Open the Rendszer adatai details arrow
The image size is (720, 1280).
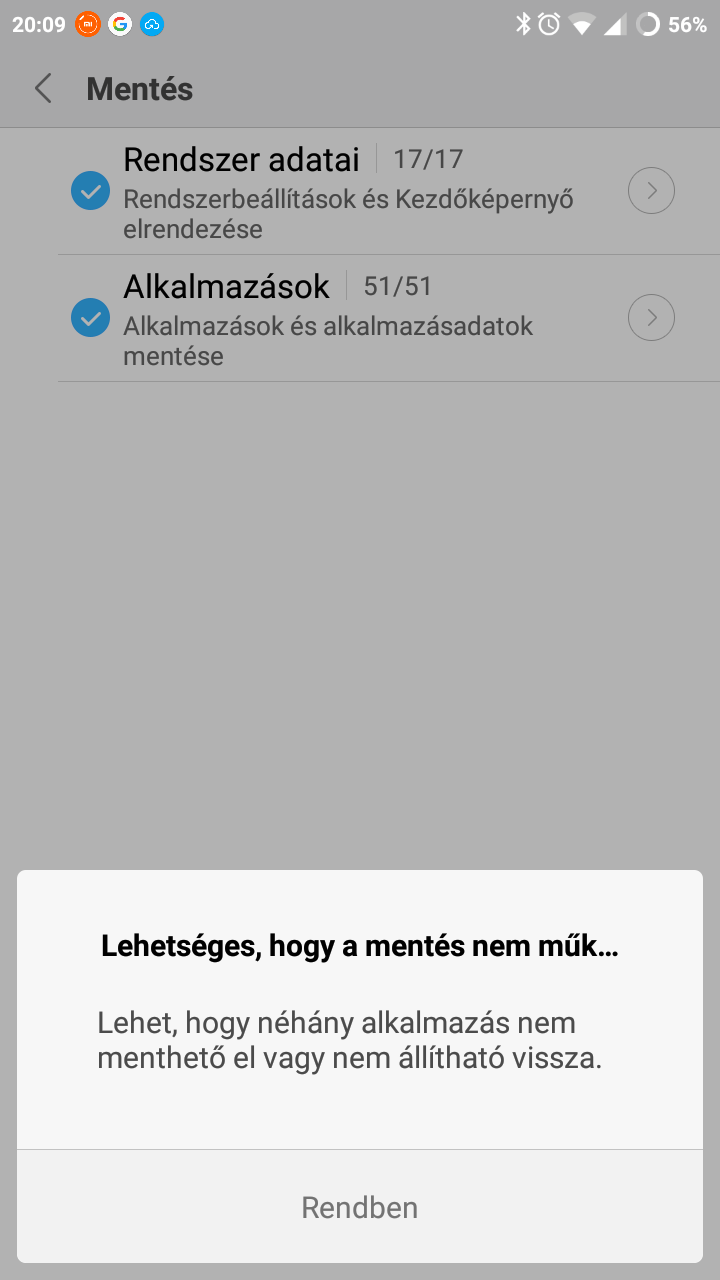pyautogui.click(x=651, y=191)
